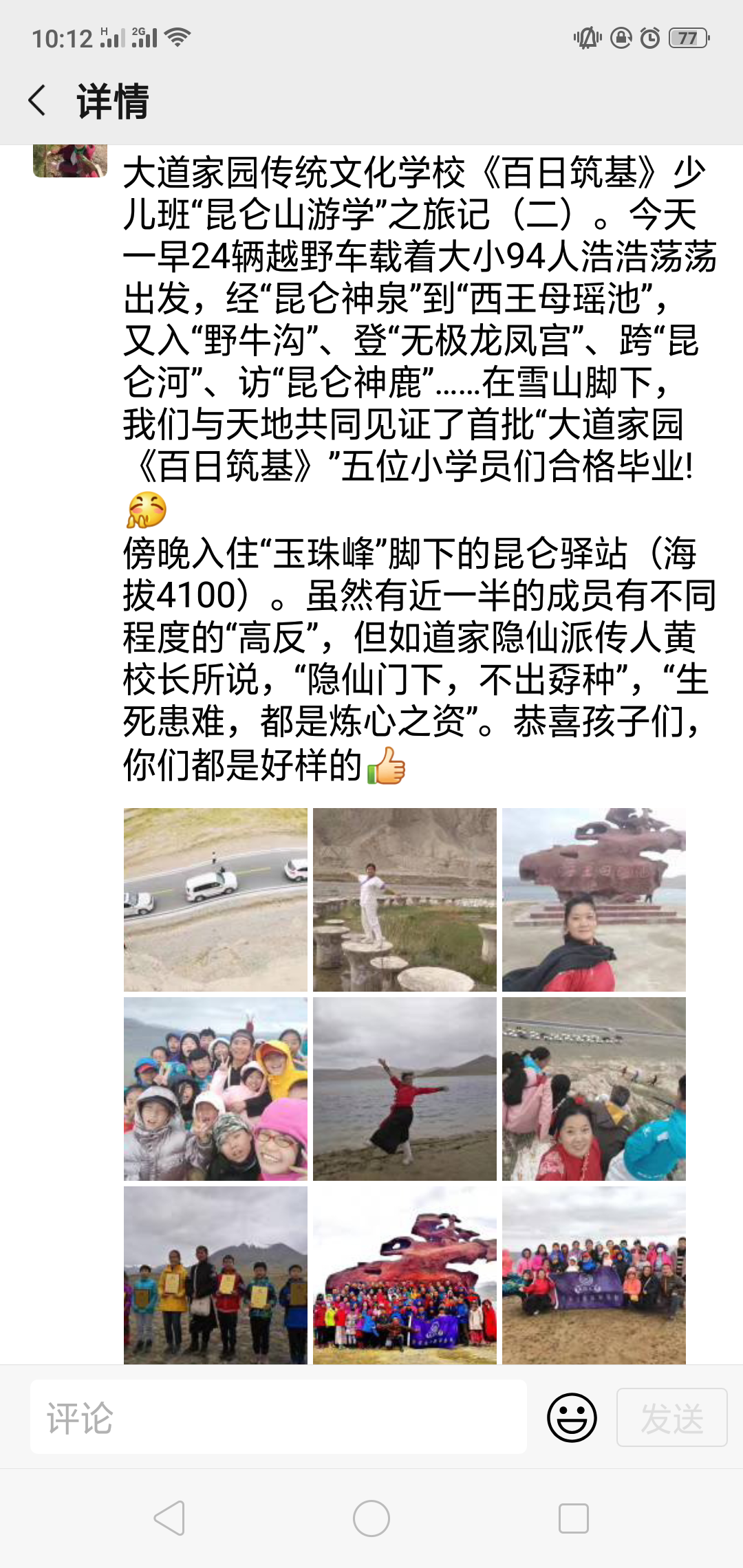743x1568 pixels.
Task: Open the group photo with the purple banner
Action: point(594,1274)
